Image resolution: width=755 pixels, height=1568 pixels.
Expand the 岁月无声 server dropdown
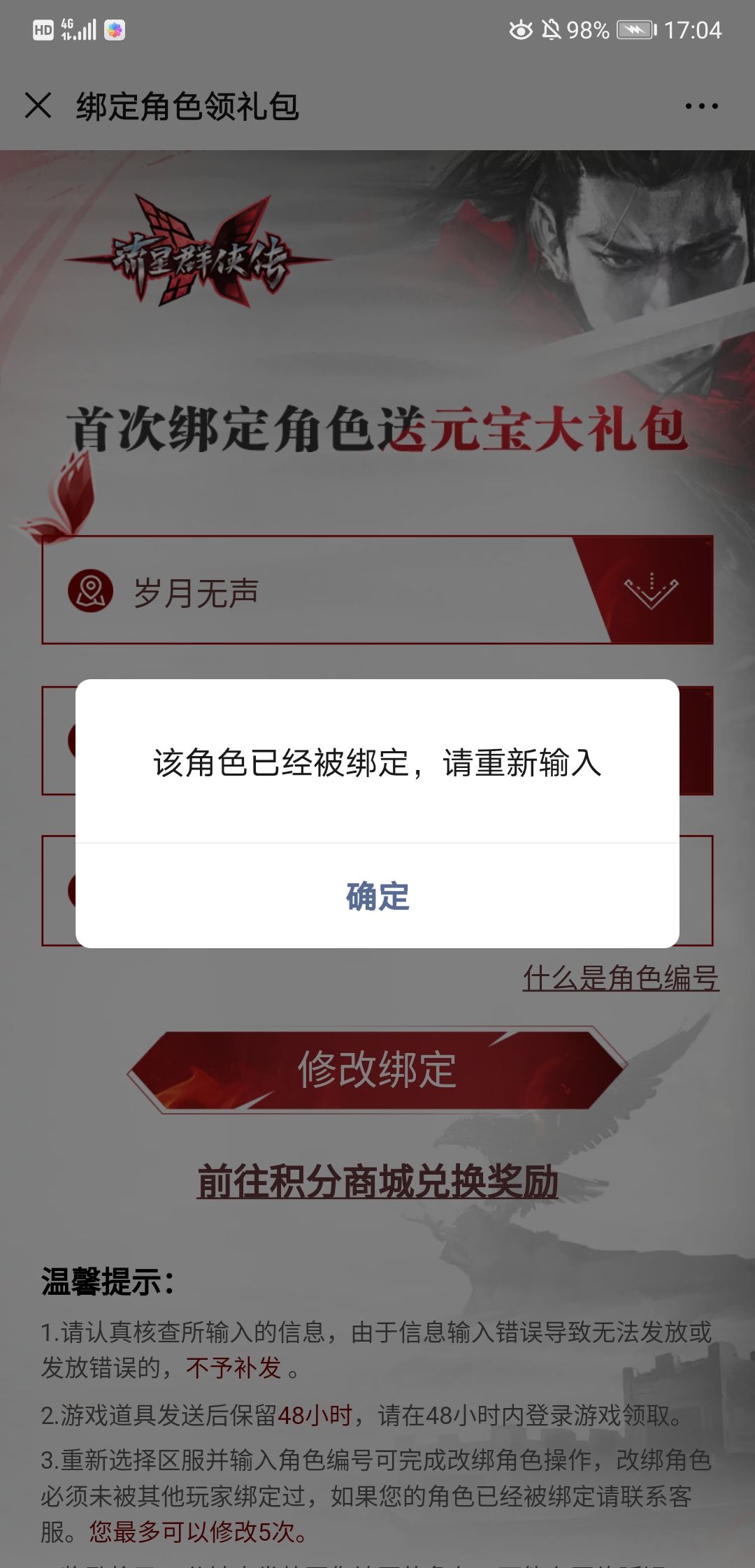pos(377,590)
